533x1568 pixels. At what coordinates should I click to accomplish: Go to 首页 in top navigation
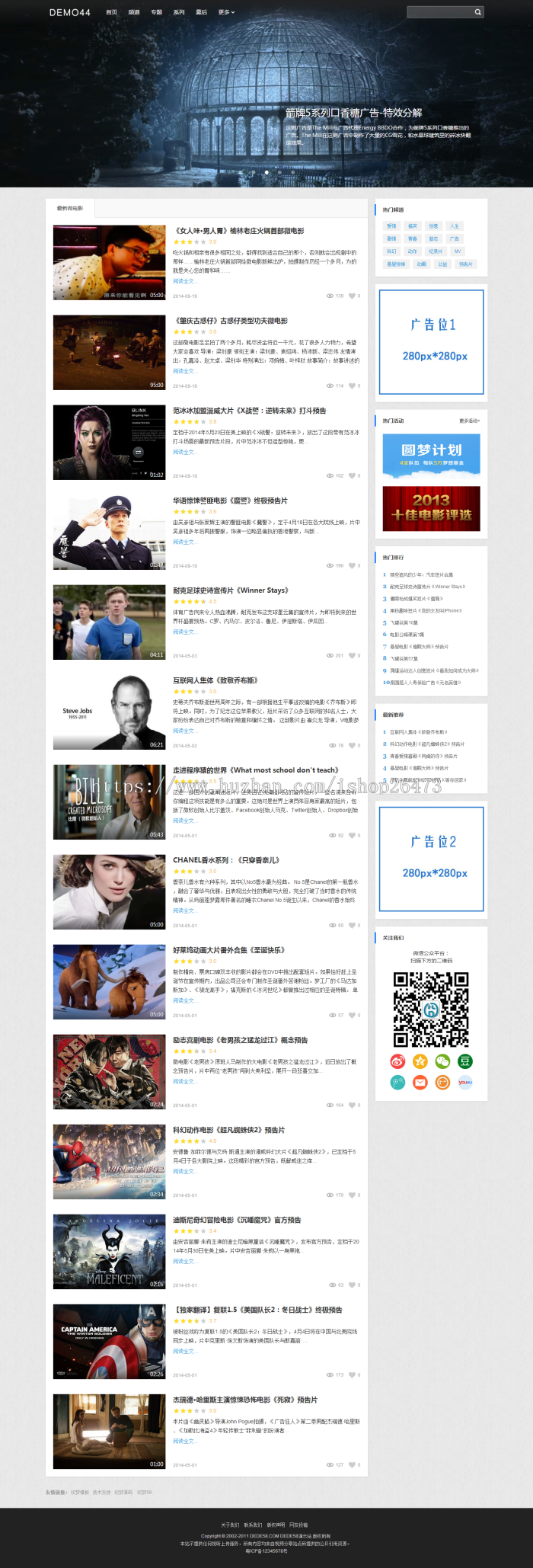pos(112,12)
